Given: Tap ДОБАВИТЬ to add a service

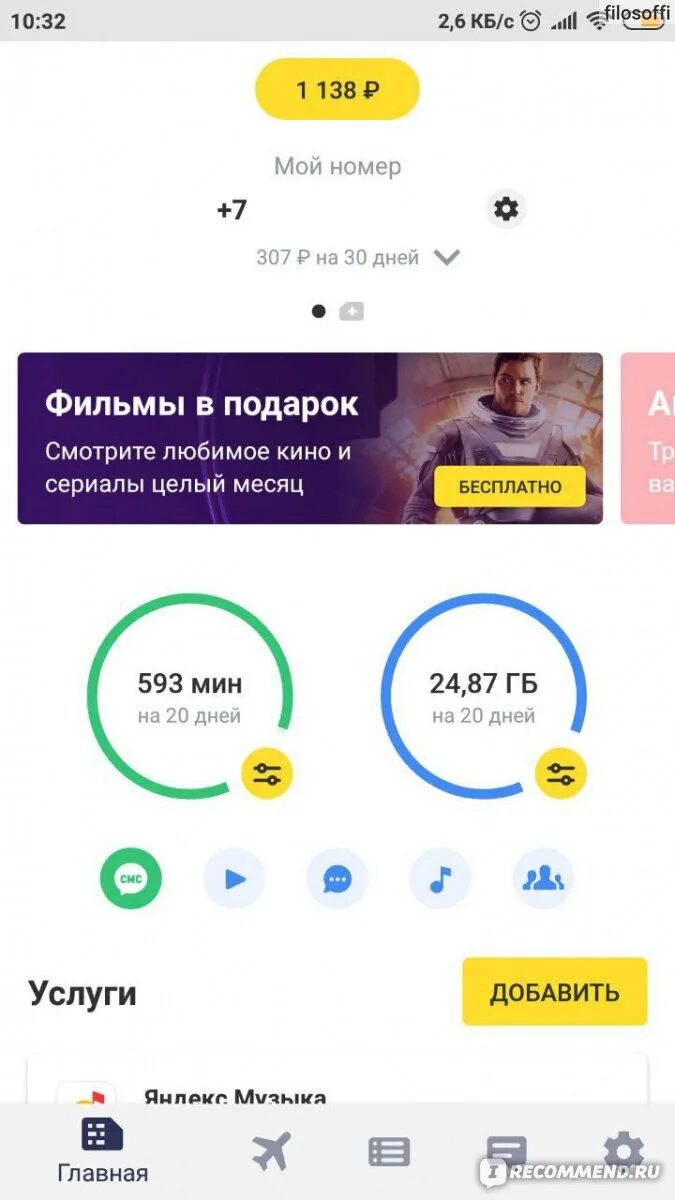Looking at the screenshot, I should tap(554, 992).
